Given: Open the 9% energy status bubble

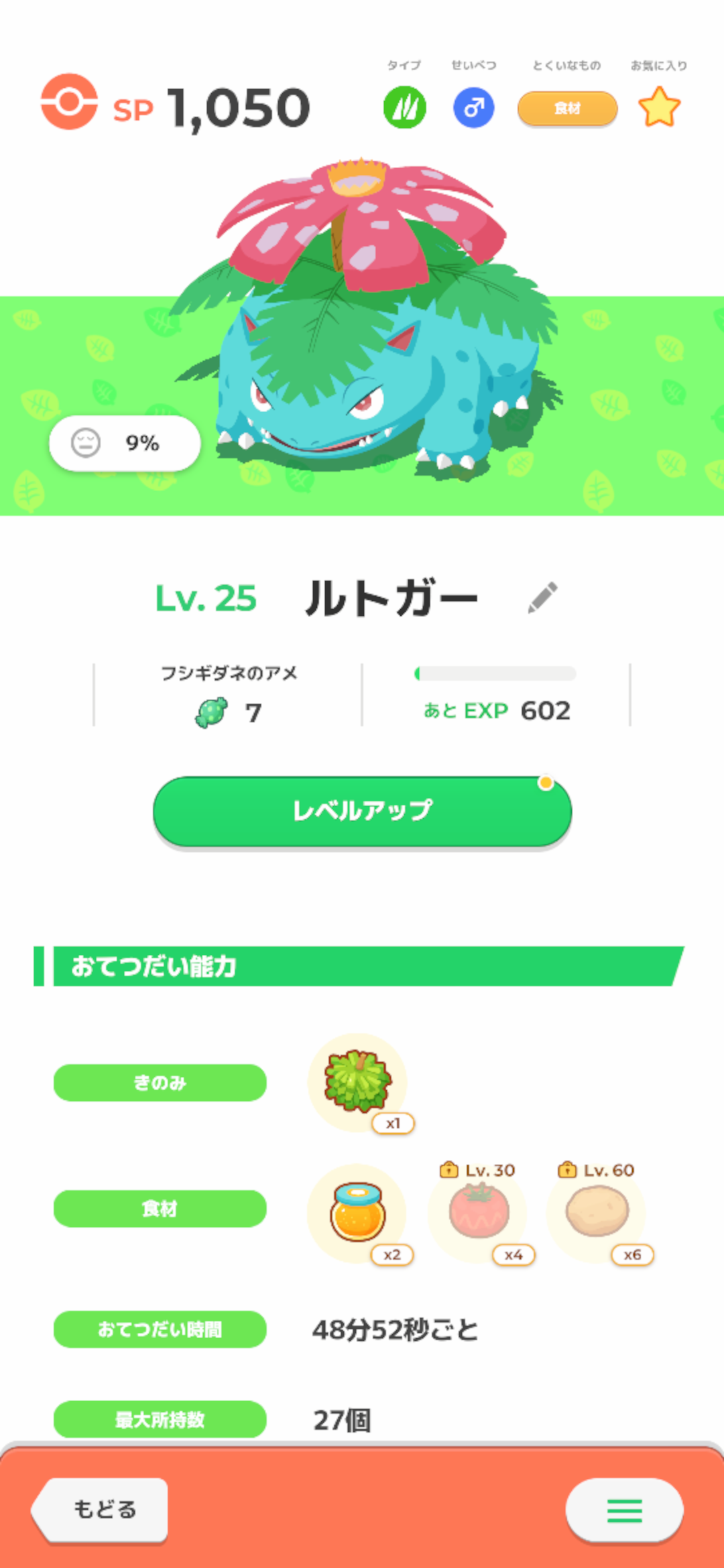Looking at the screenshot, I should click(125, 443).
